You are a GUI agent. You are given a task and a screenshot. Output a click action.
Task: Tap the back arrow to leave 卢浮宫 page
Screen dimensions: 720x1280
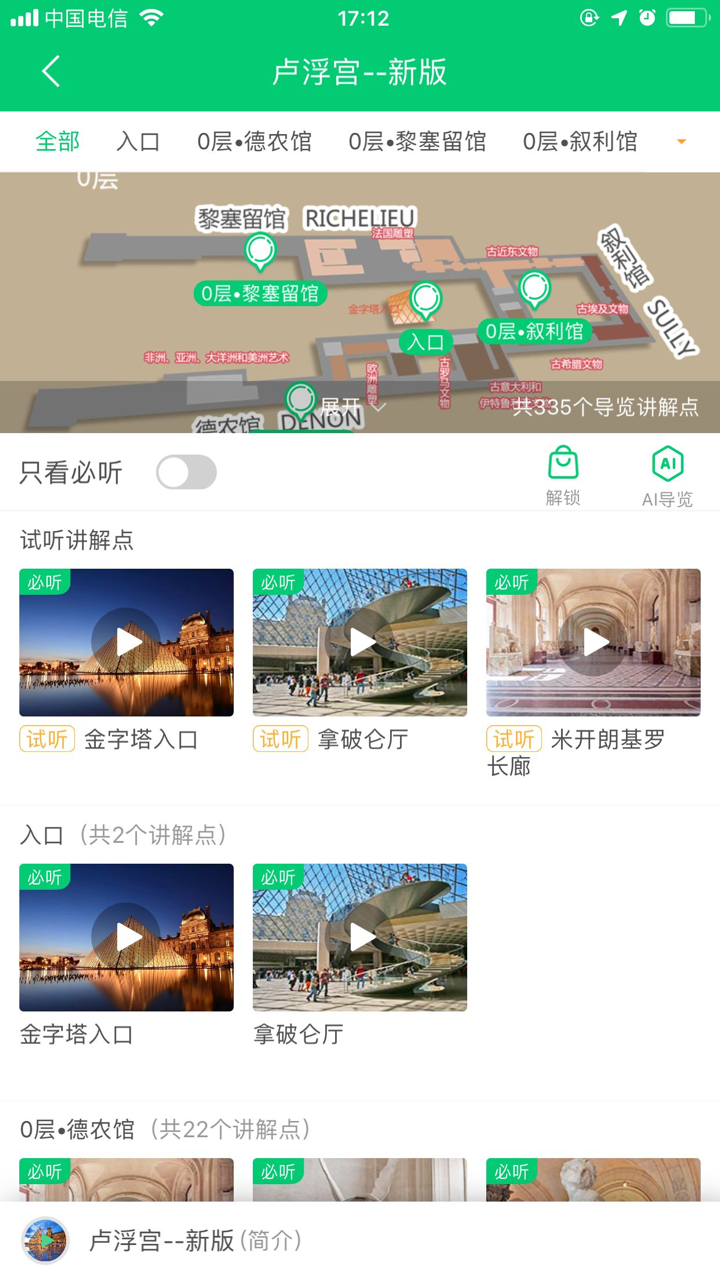click(x=50, y=72)
